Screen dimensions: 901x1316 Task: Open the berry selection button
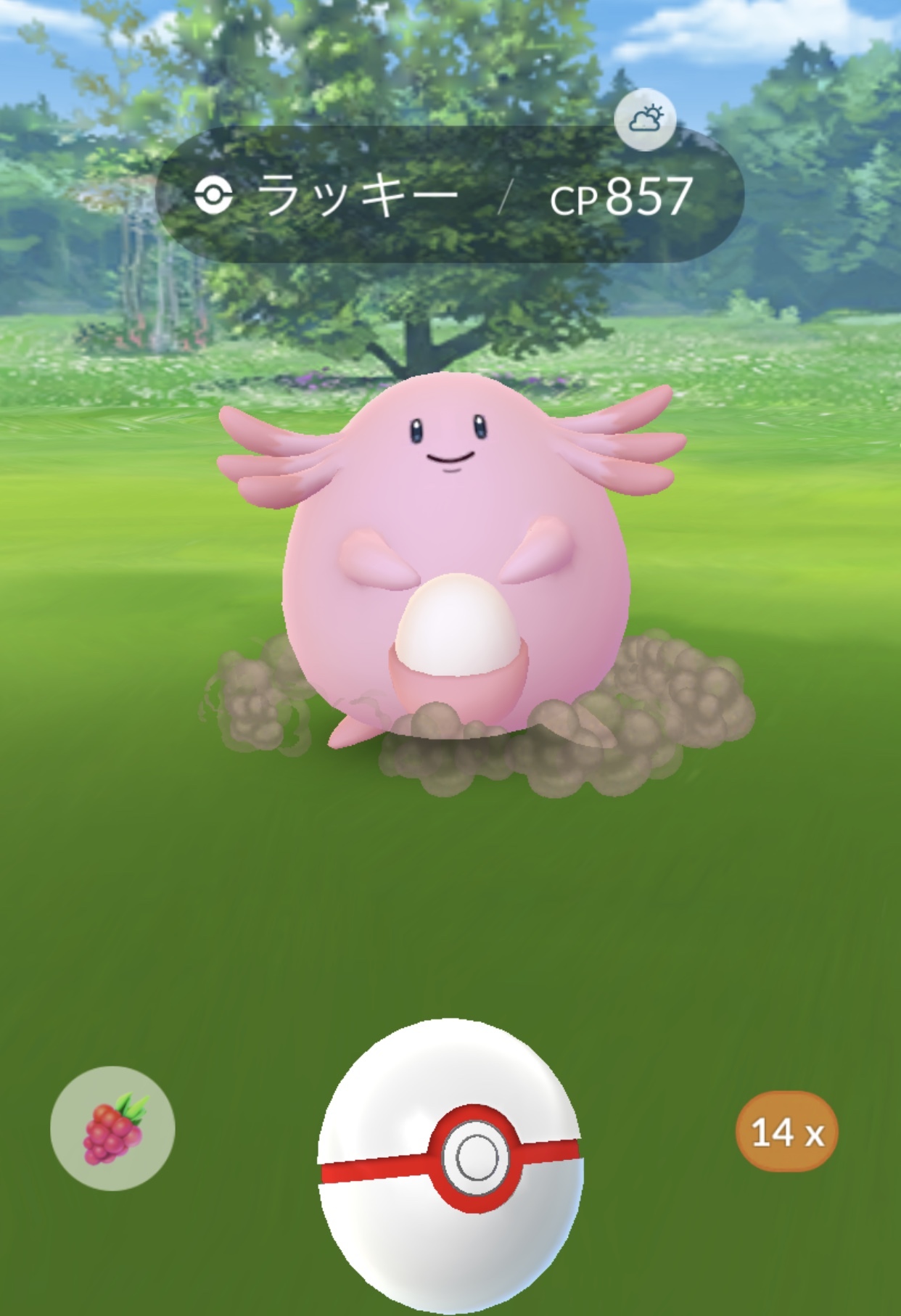pos(112,1128)
